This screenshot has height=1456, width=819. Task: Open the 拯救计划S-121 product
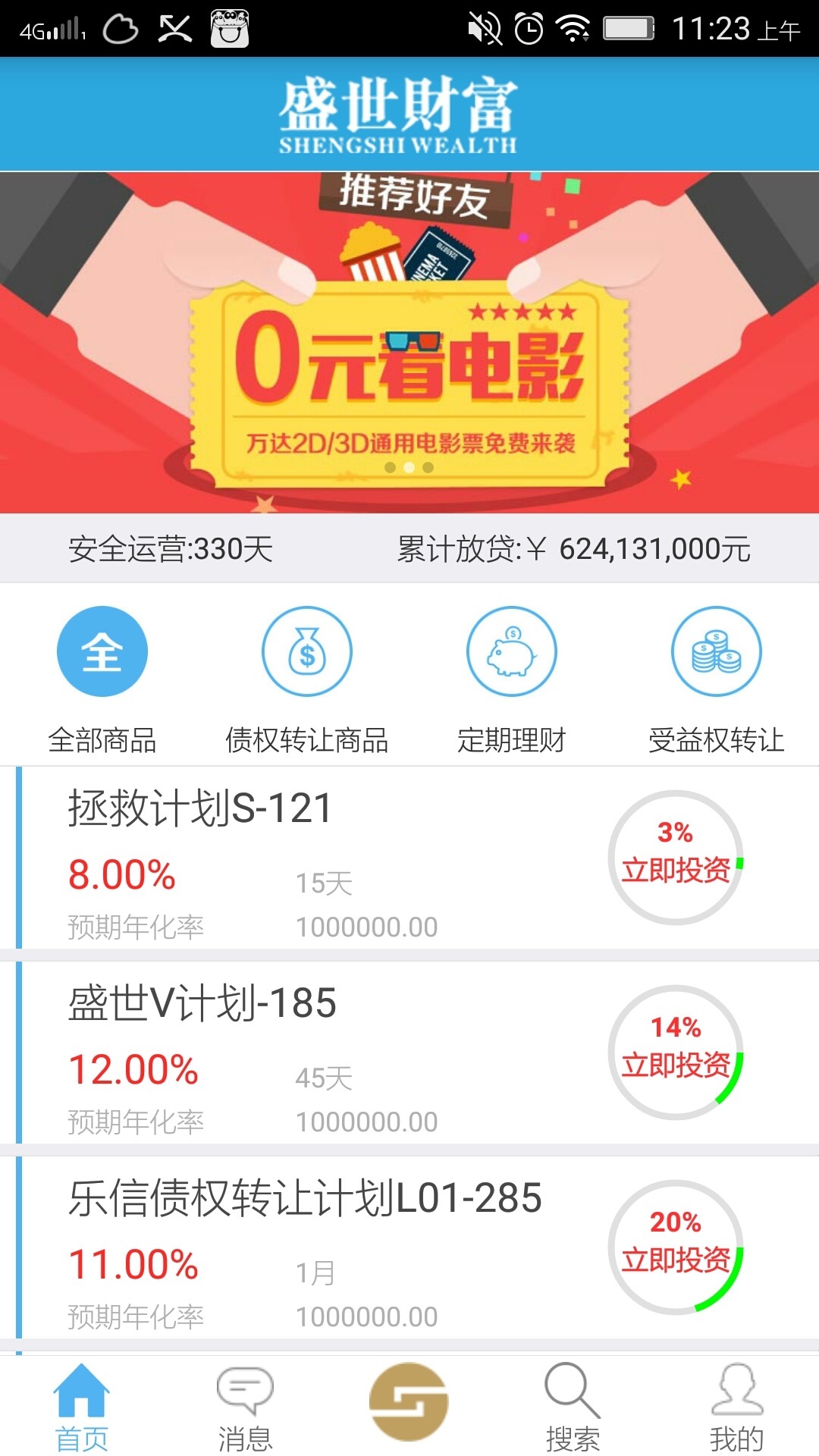(303, 857)
